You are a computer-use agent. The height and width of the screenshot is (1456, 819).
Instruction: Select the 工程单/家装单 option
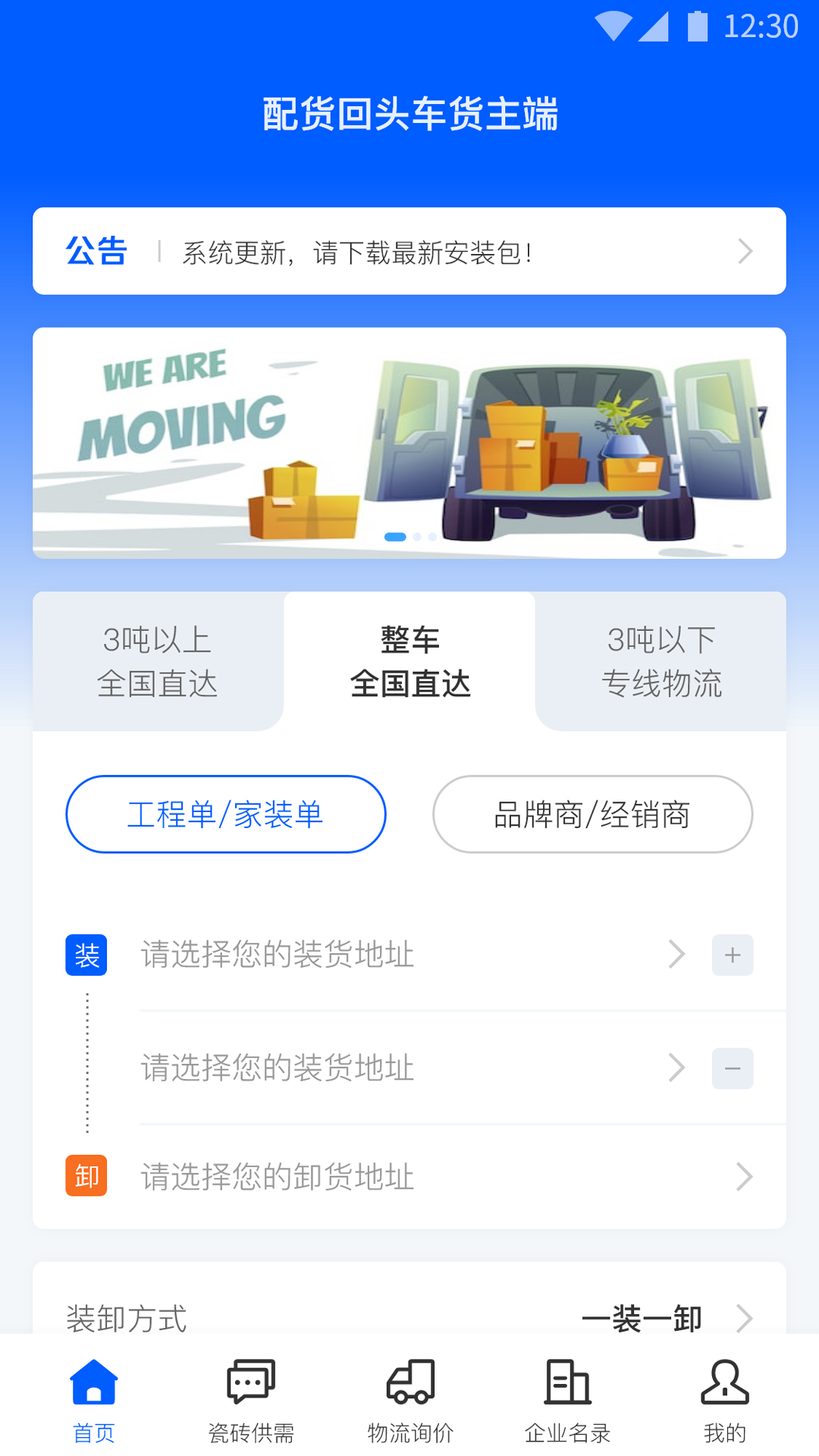tap(225, 814)
